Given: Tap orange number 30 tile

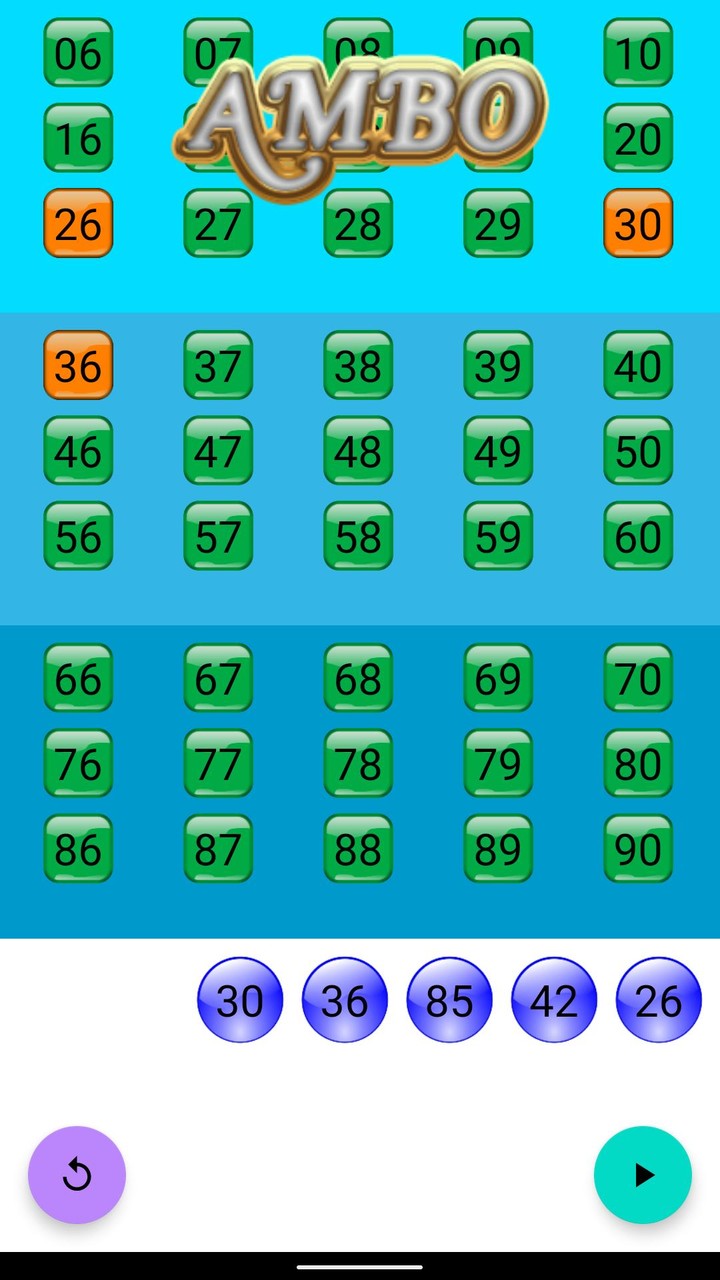Looking at the screenshot, I should pyautogui.click(x=638, y=224).
